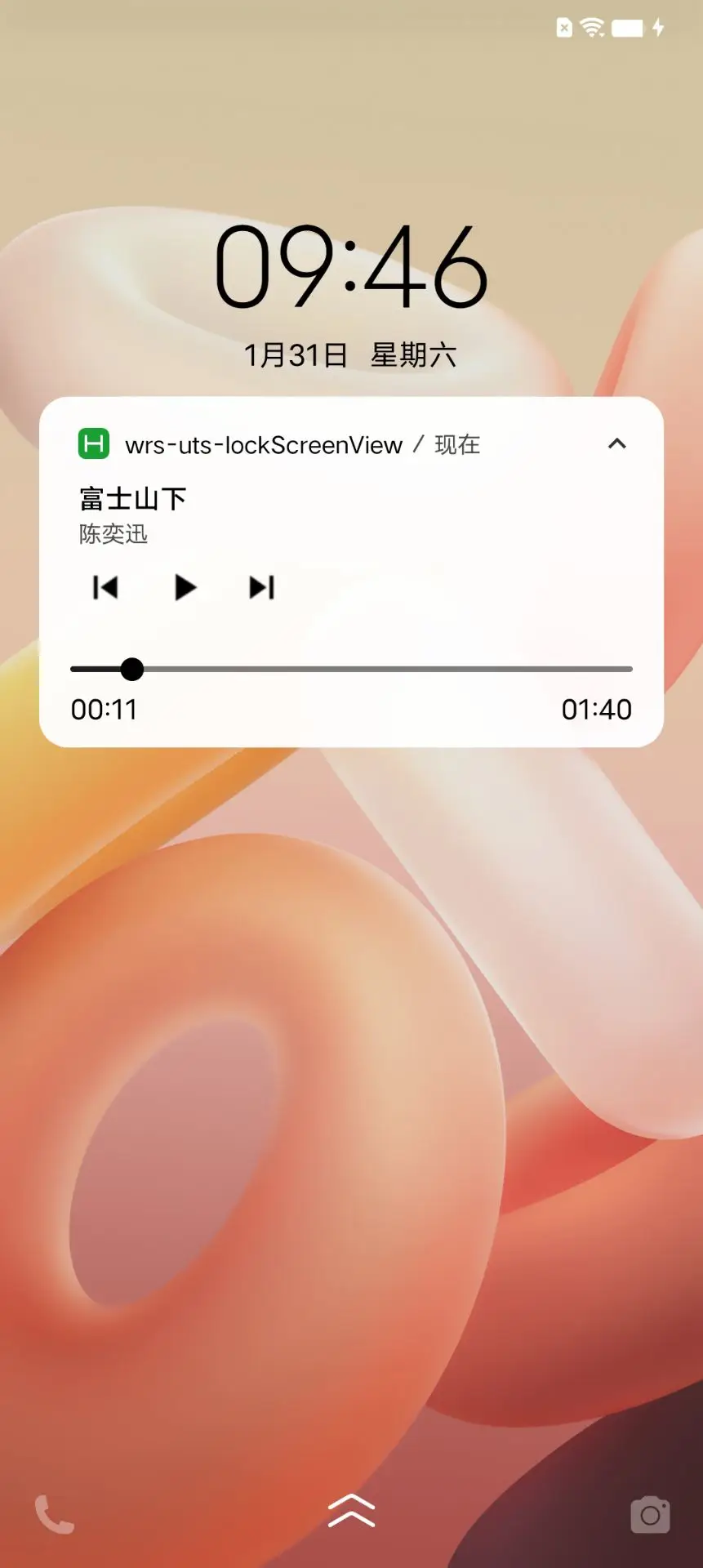Viewport: 703px width, 1568px height.
Task: Open the camera shortcut
Action: 650,1515
